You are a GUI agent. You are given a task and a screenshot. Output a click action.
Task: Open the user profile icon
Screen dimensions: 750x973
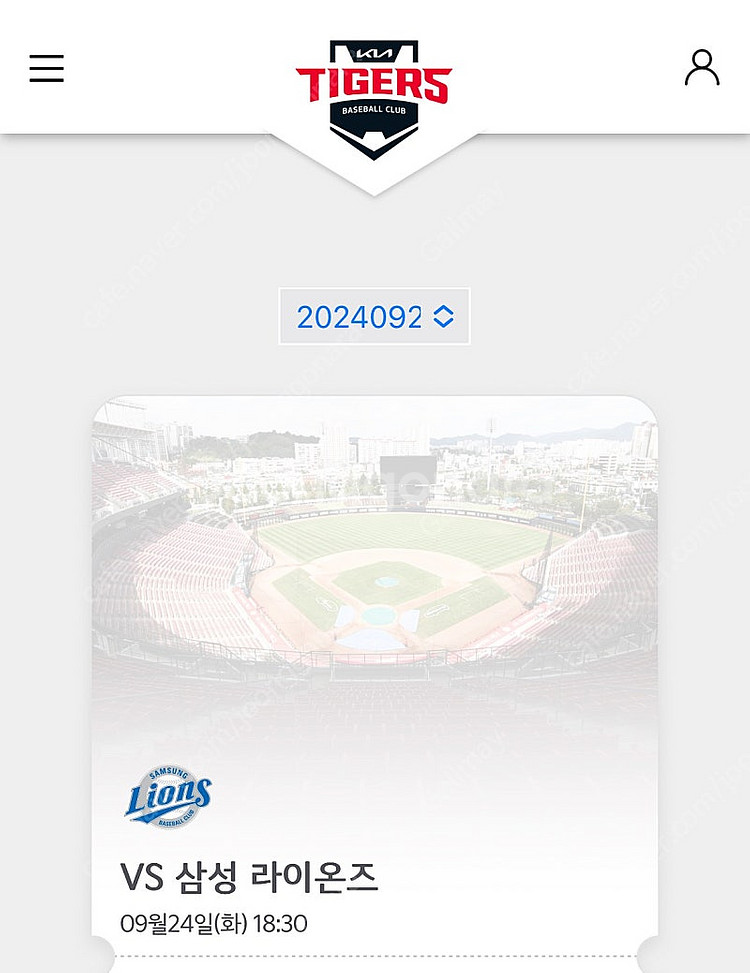[x=702, y=68]
